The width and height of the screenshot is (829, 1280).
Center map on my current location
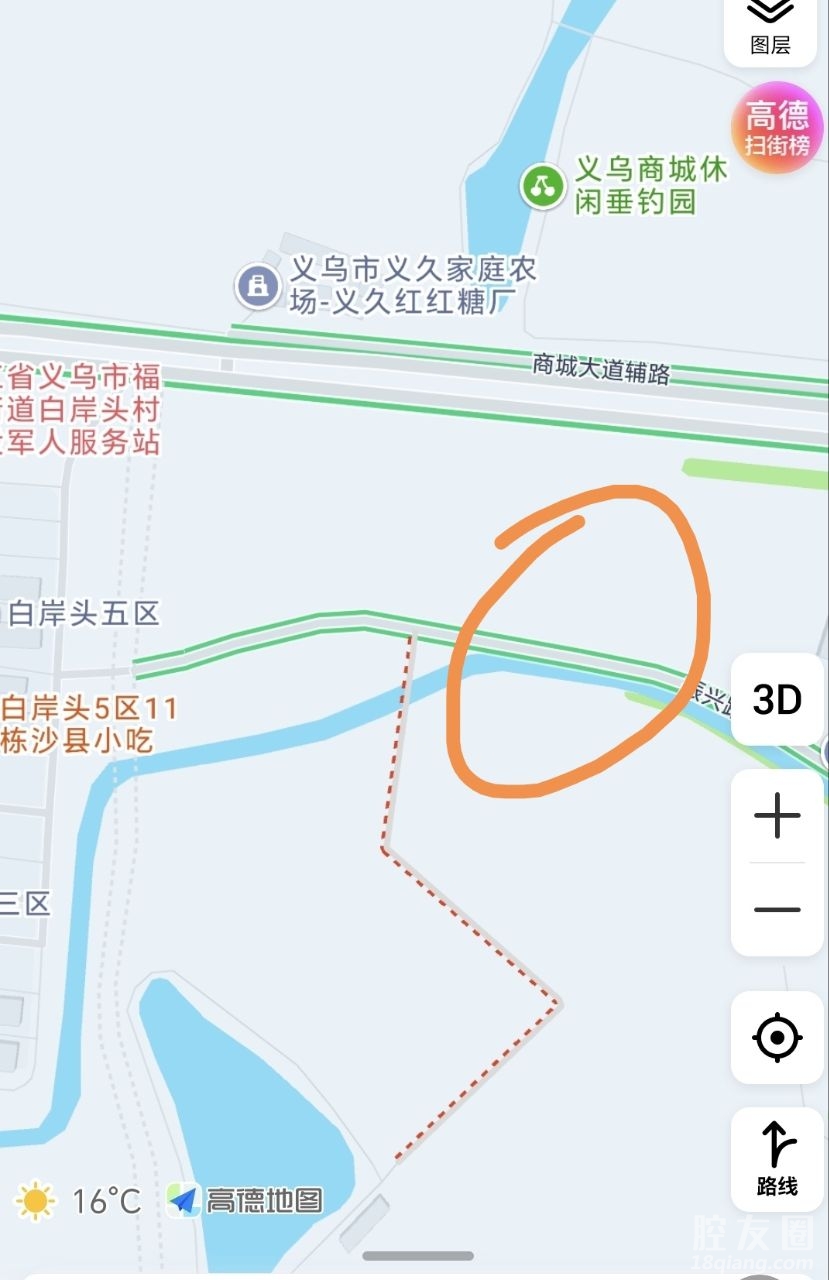pyautogui.click(x=777, y=1037)
